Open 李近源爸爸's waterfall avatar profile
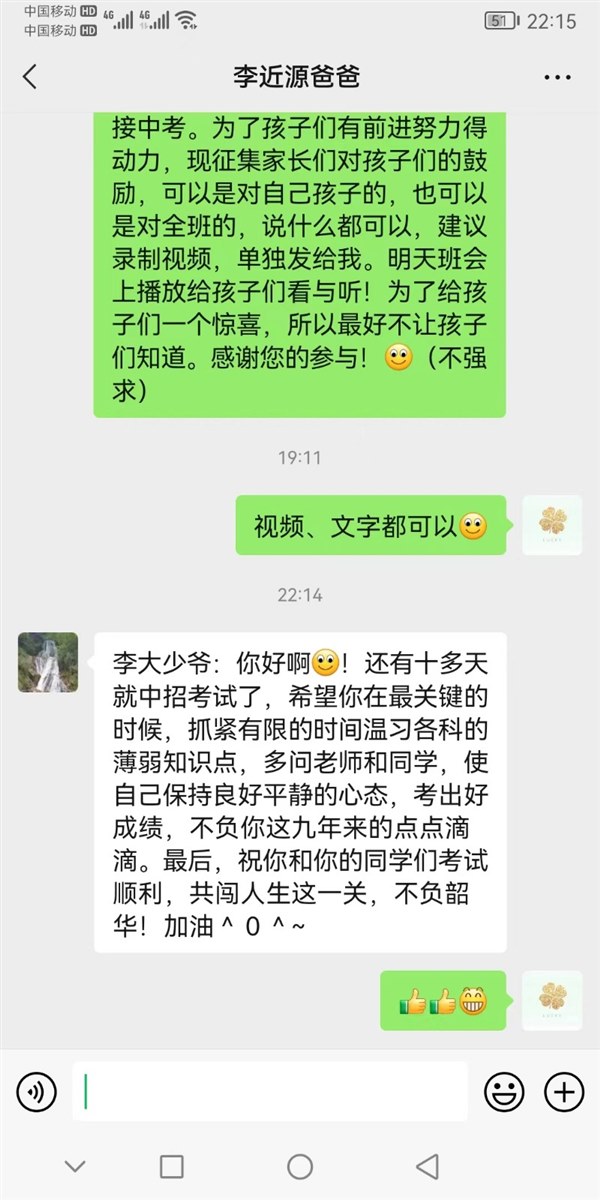Viewport: 600px width, 1200px height. pyautogui.click(x=48, y=662)
